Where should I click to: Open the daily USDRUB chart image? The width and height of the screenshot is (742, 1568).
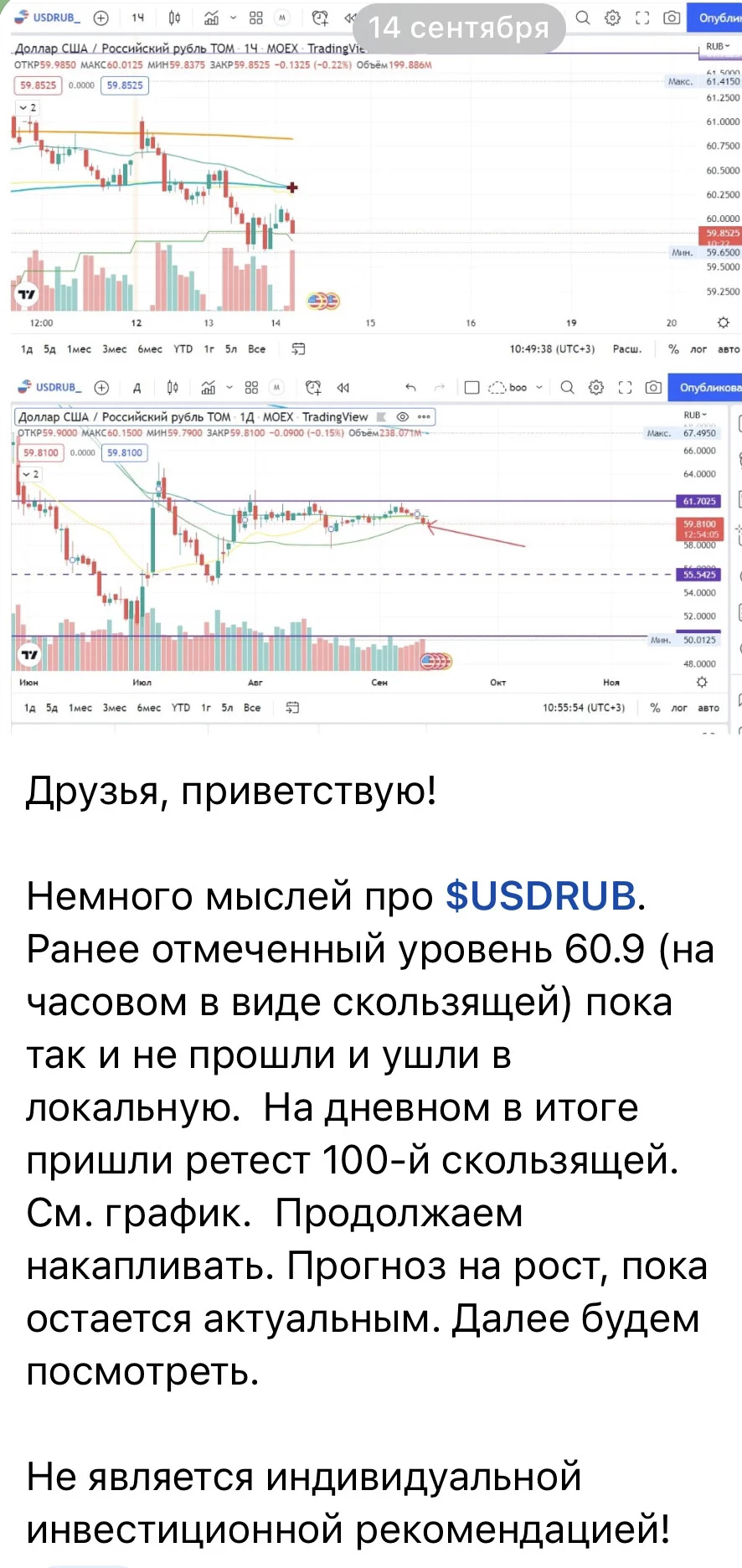coord(371,553)
